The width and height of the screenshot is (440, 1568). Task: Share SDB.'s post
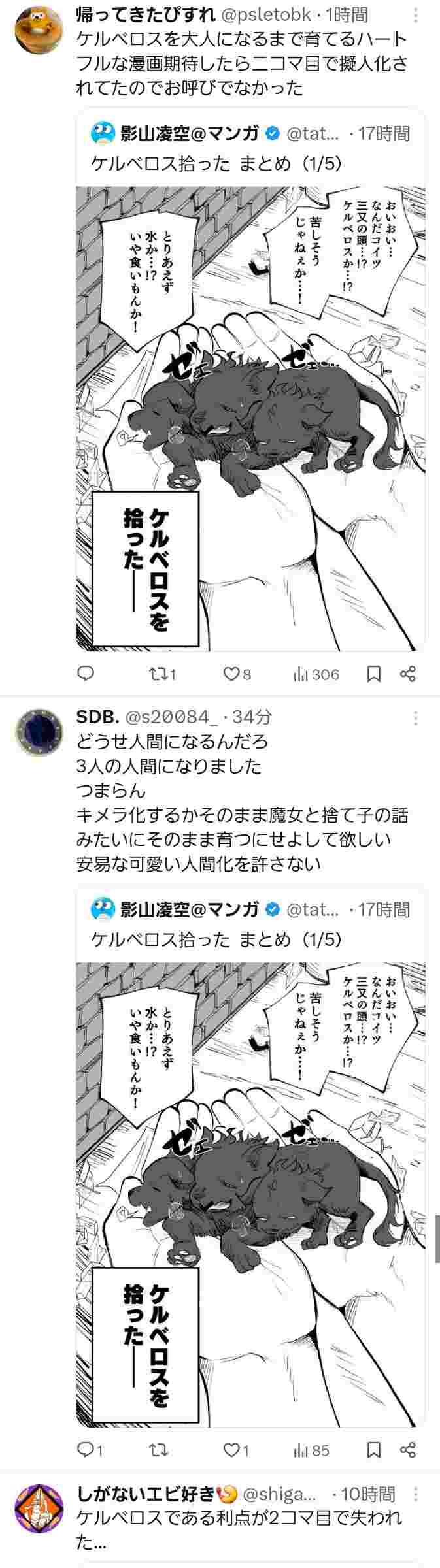point(409,1450)
